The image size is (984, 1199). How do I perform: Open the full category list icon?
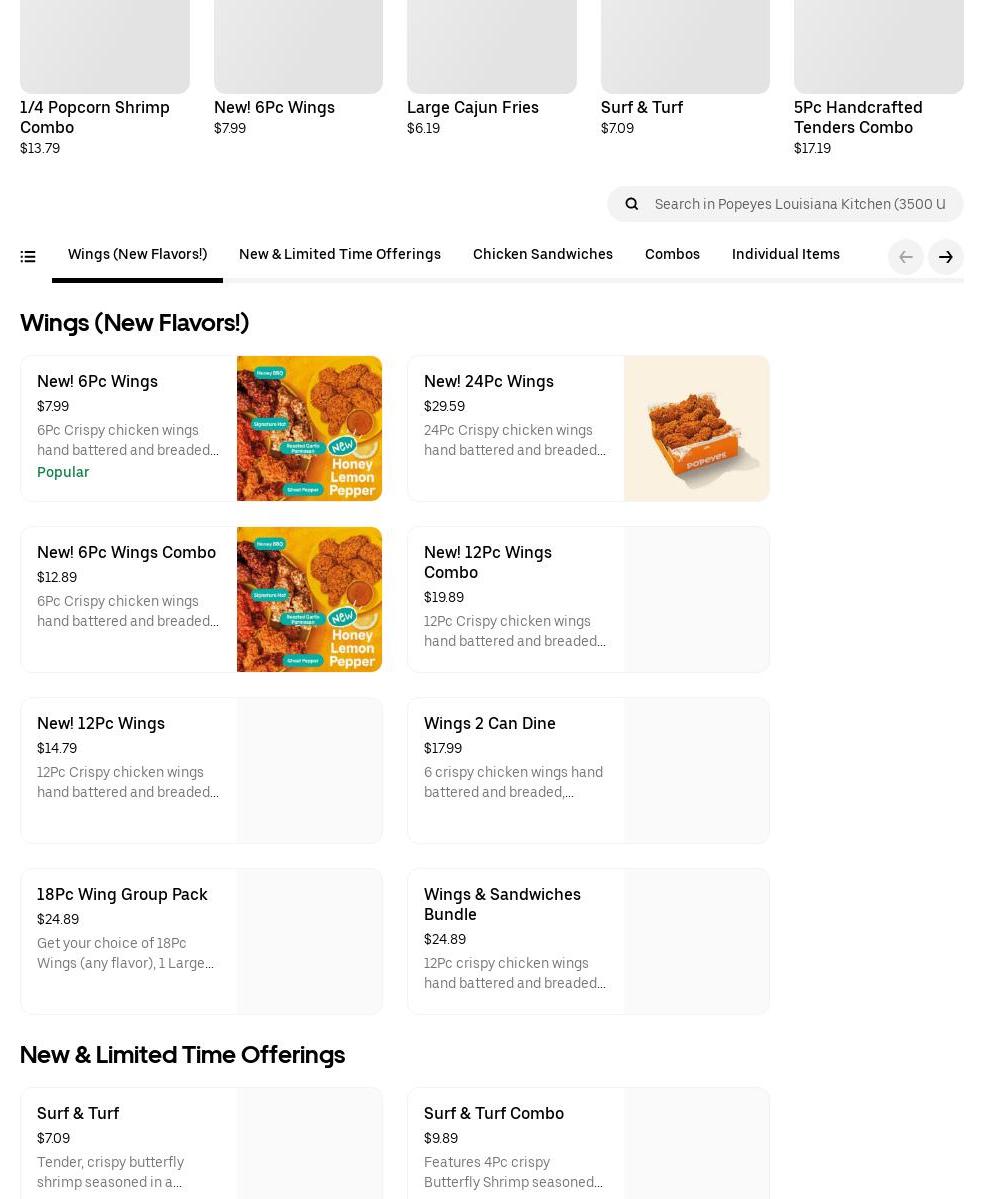28,257
